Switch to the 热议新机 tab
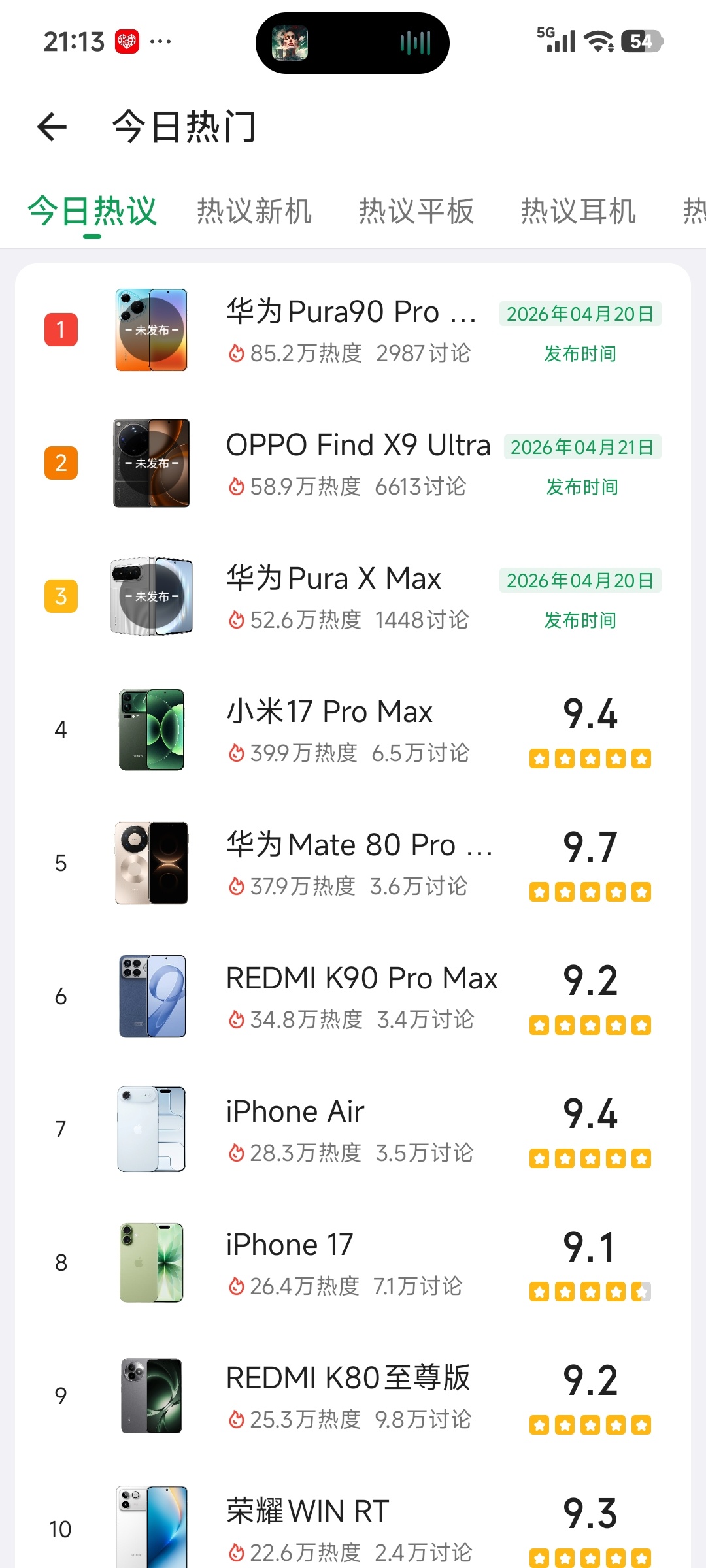 (253, 210)
